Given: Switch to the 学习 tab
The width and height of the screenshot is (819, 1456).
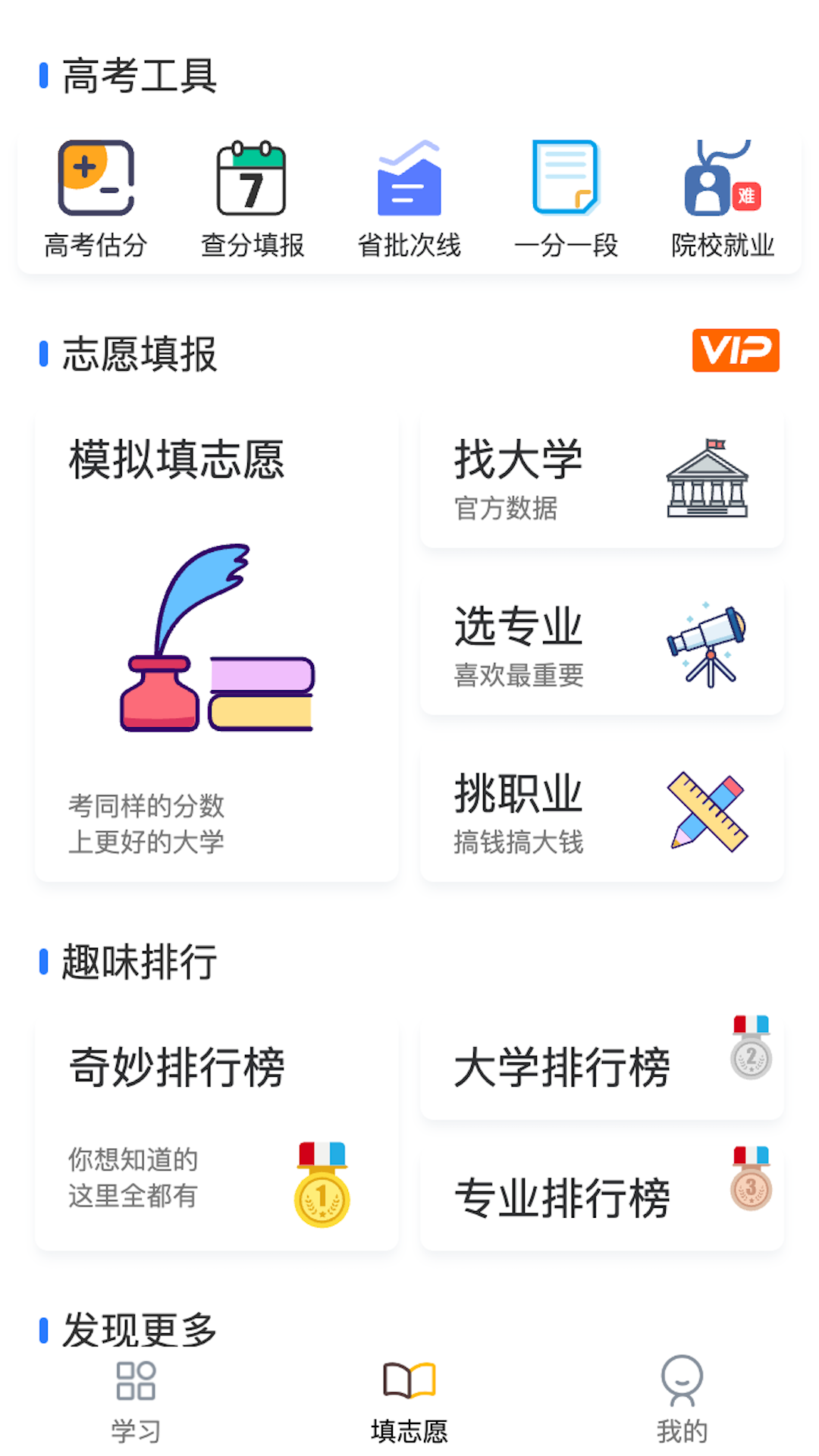Looking at the screenshot, I should [x=135, y=1401].
